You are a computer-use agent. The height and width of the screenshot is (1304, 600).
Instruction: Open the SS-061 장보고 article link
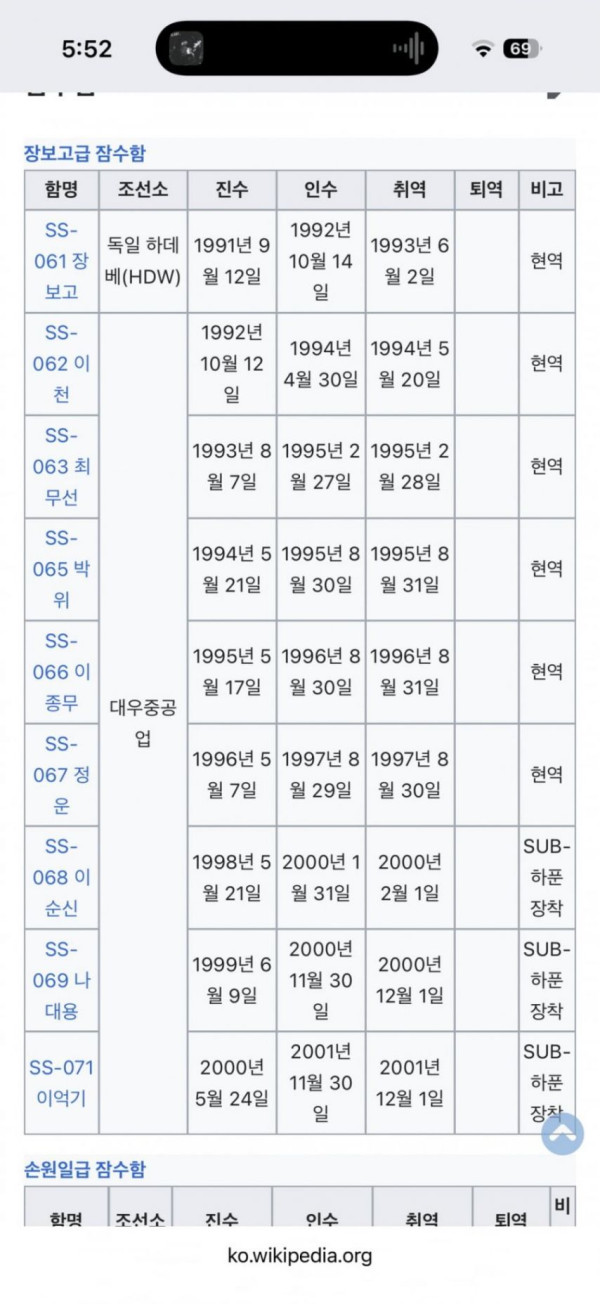[62, 261]
